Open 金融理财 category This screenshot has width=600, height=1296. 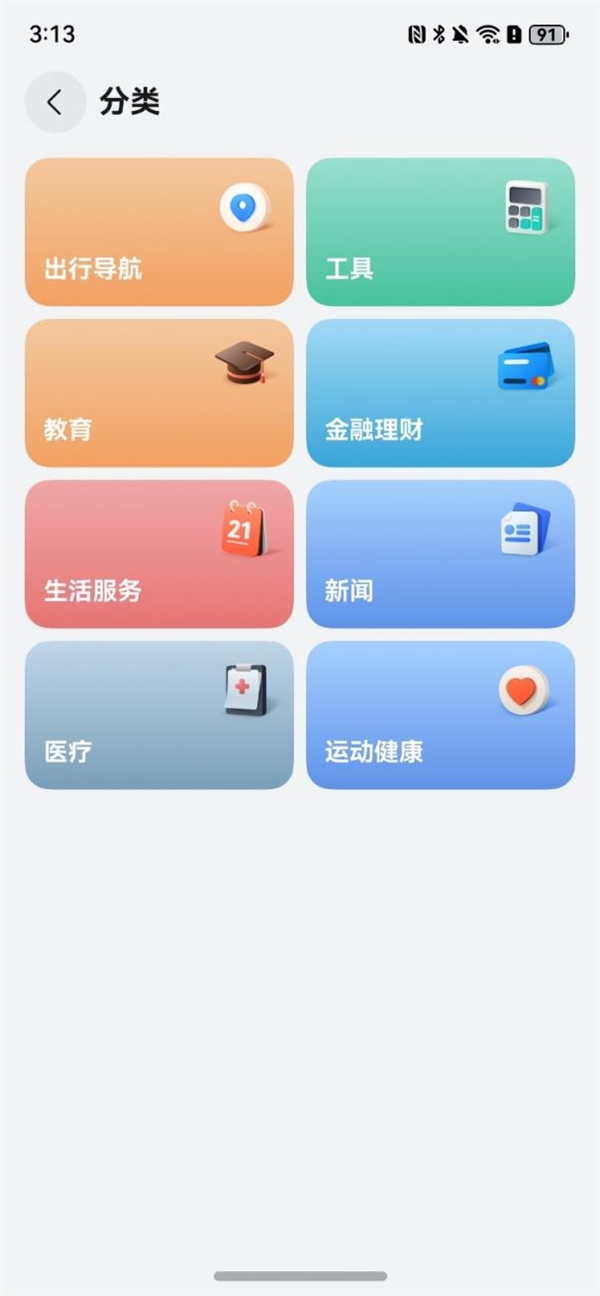tap(440, 393)
